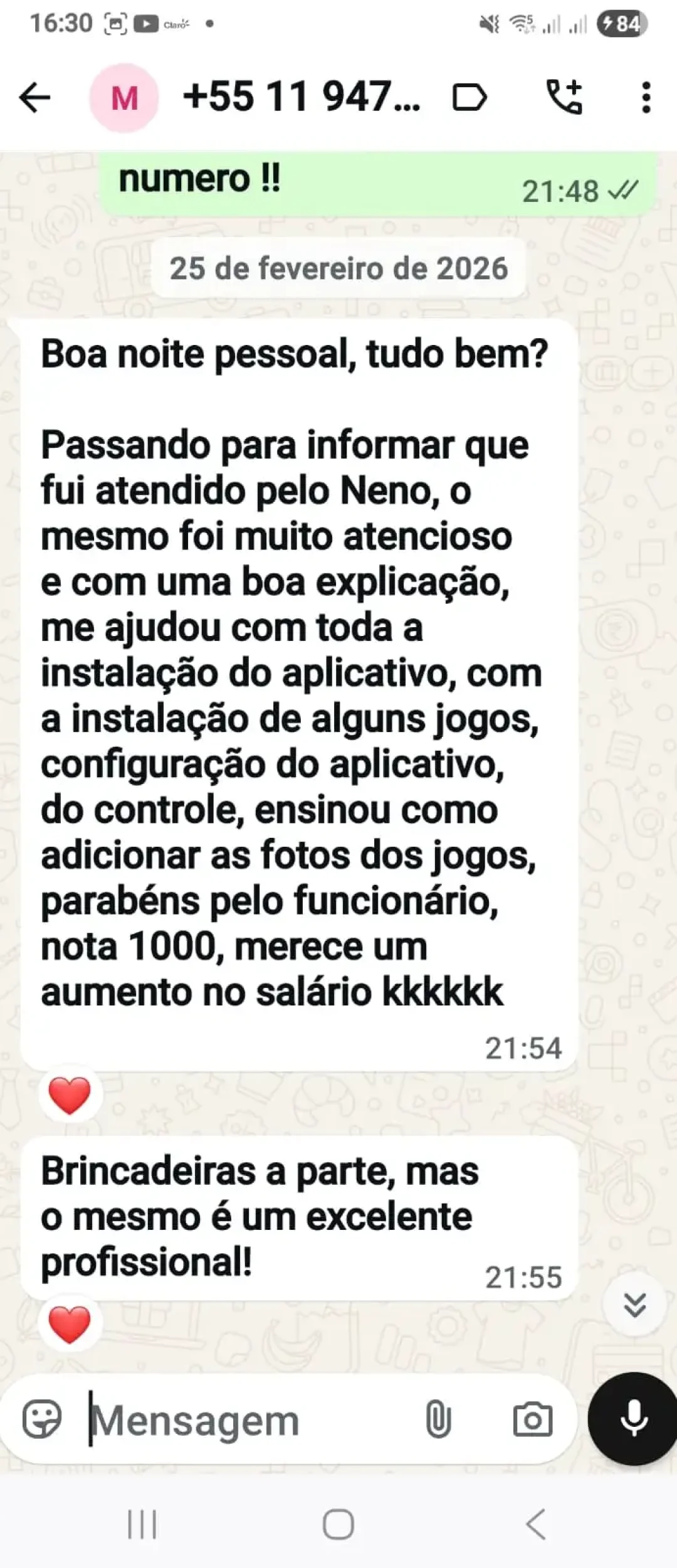The image size is (677, 1568).
Task: Open the three-dot overflow menu
Action: (646, 98)
